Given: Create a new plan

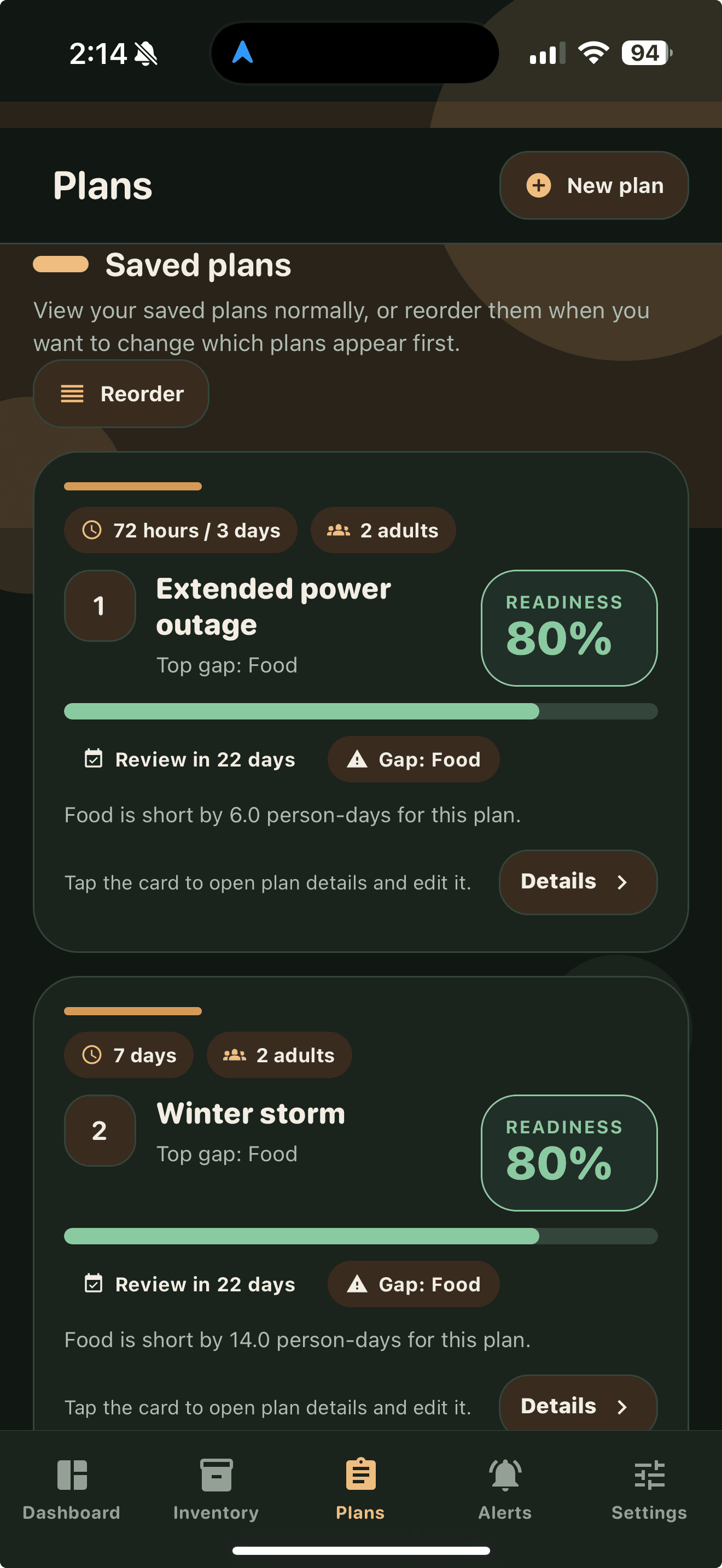Looking at the screenshot, I should tap(593, 185).
